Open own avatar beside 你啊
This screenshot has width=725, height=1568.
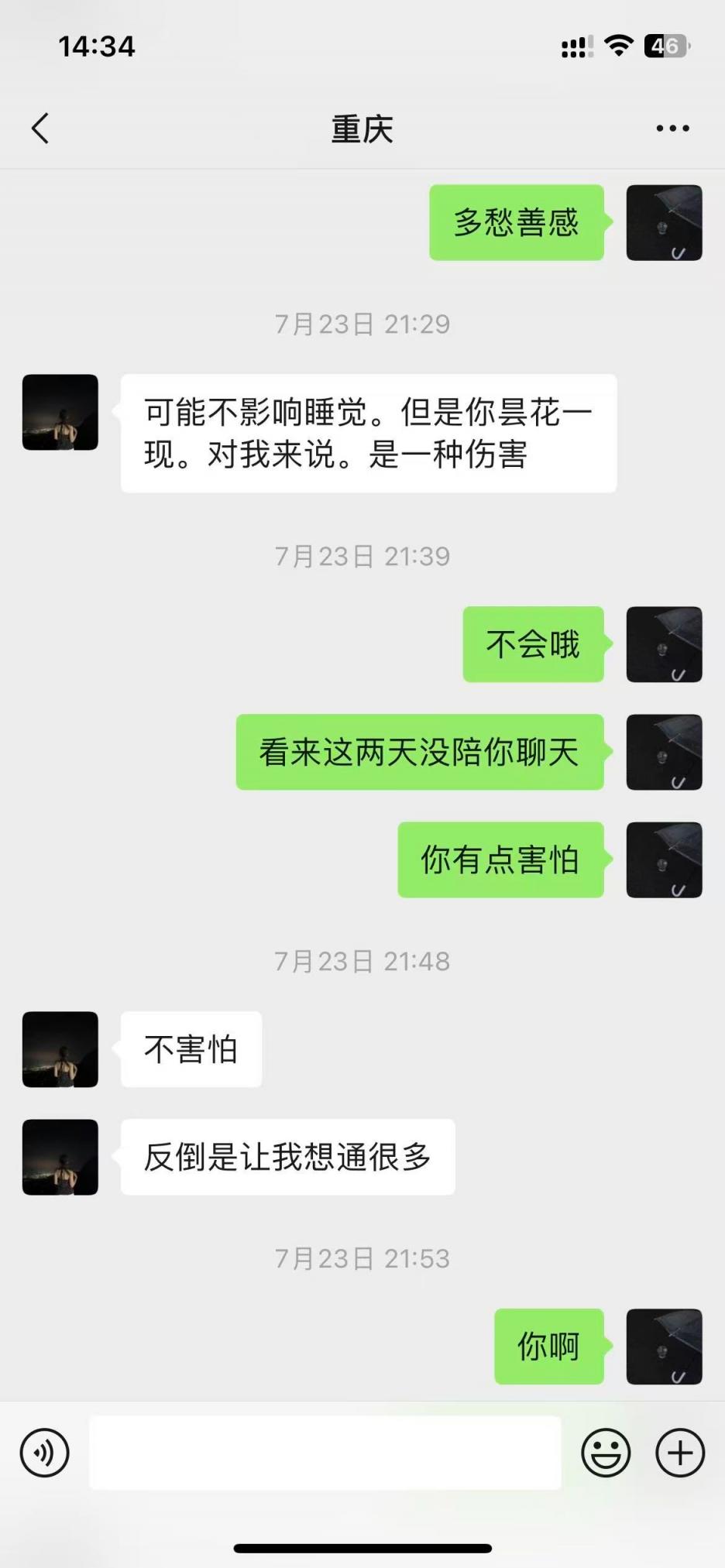[664, 1347]
